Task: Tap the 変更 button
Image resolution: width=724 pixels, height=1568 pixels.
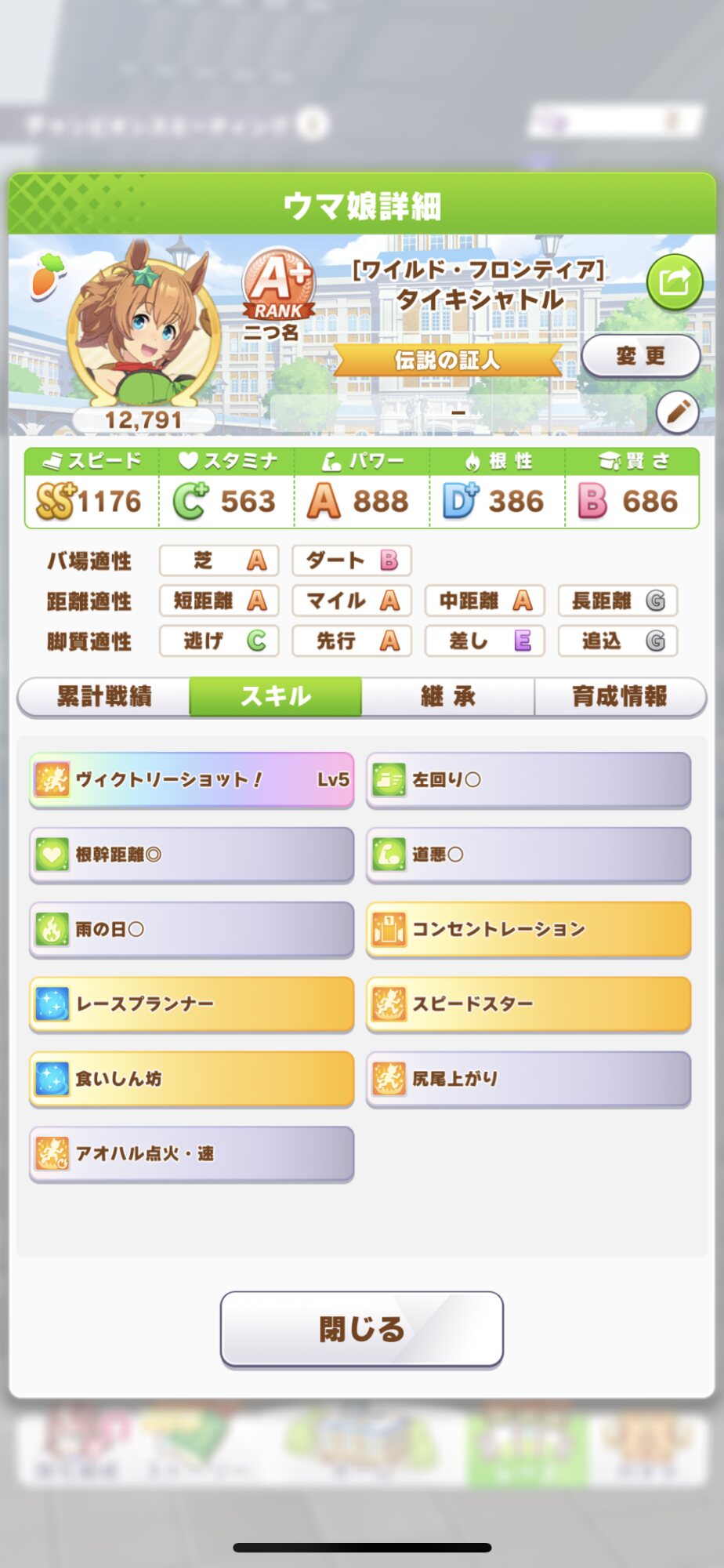Action: pos(640,356)
